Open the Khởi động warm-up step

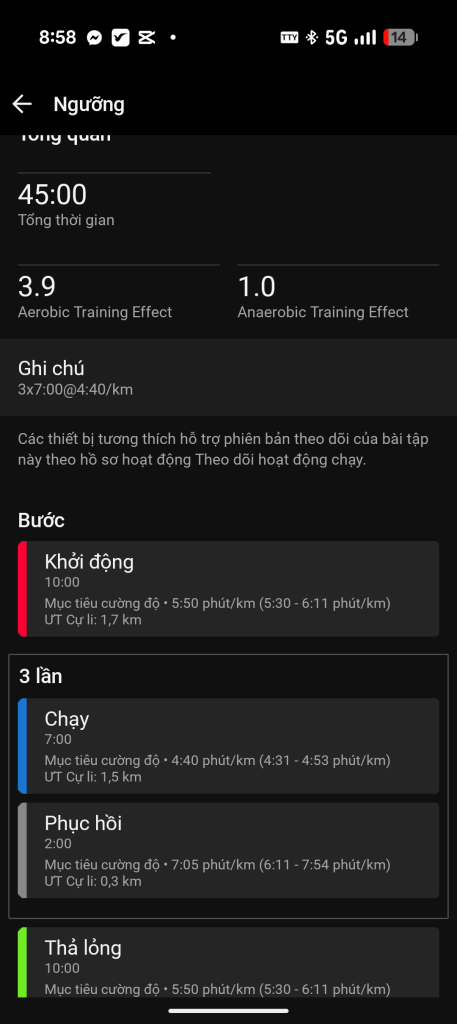[x=228, y=588]
